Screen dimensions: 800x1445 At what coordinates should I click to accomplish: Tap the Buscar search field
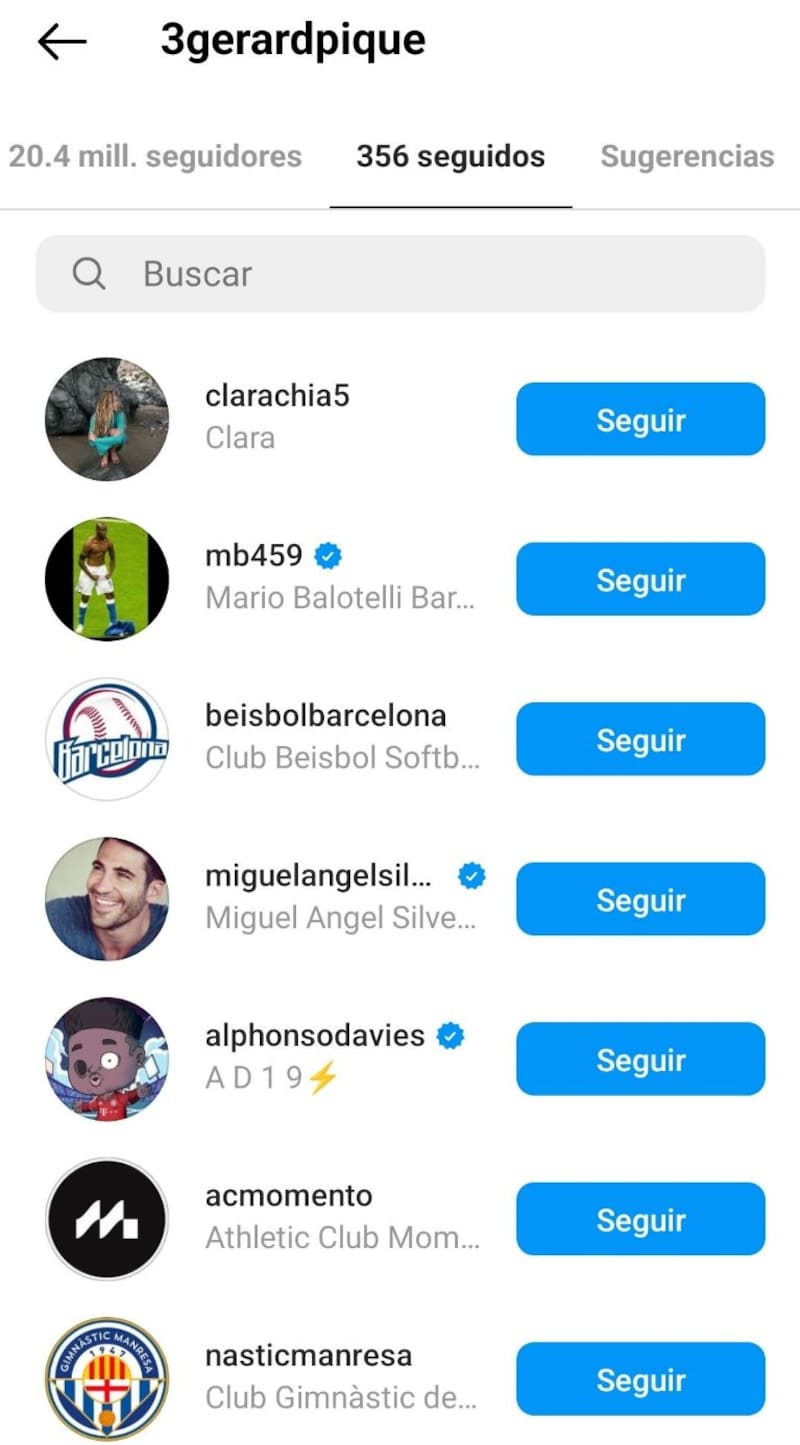point(400,274)
